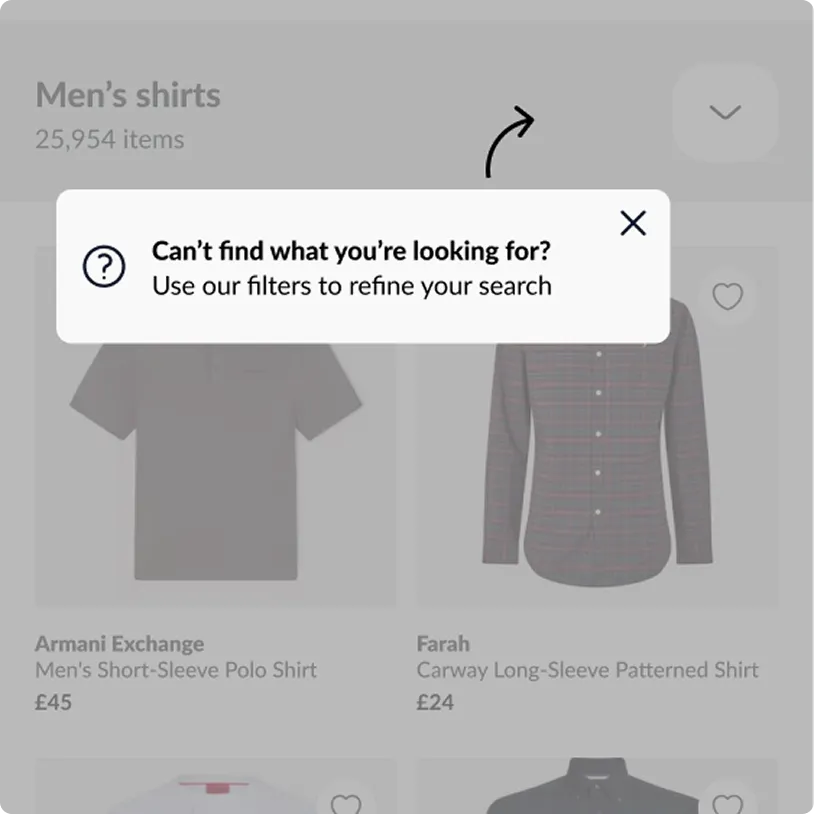Expand the filters chevron beside Men's shirts

[725, 112]
